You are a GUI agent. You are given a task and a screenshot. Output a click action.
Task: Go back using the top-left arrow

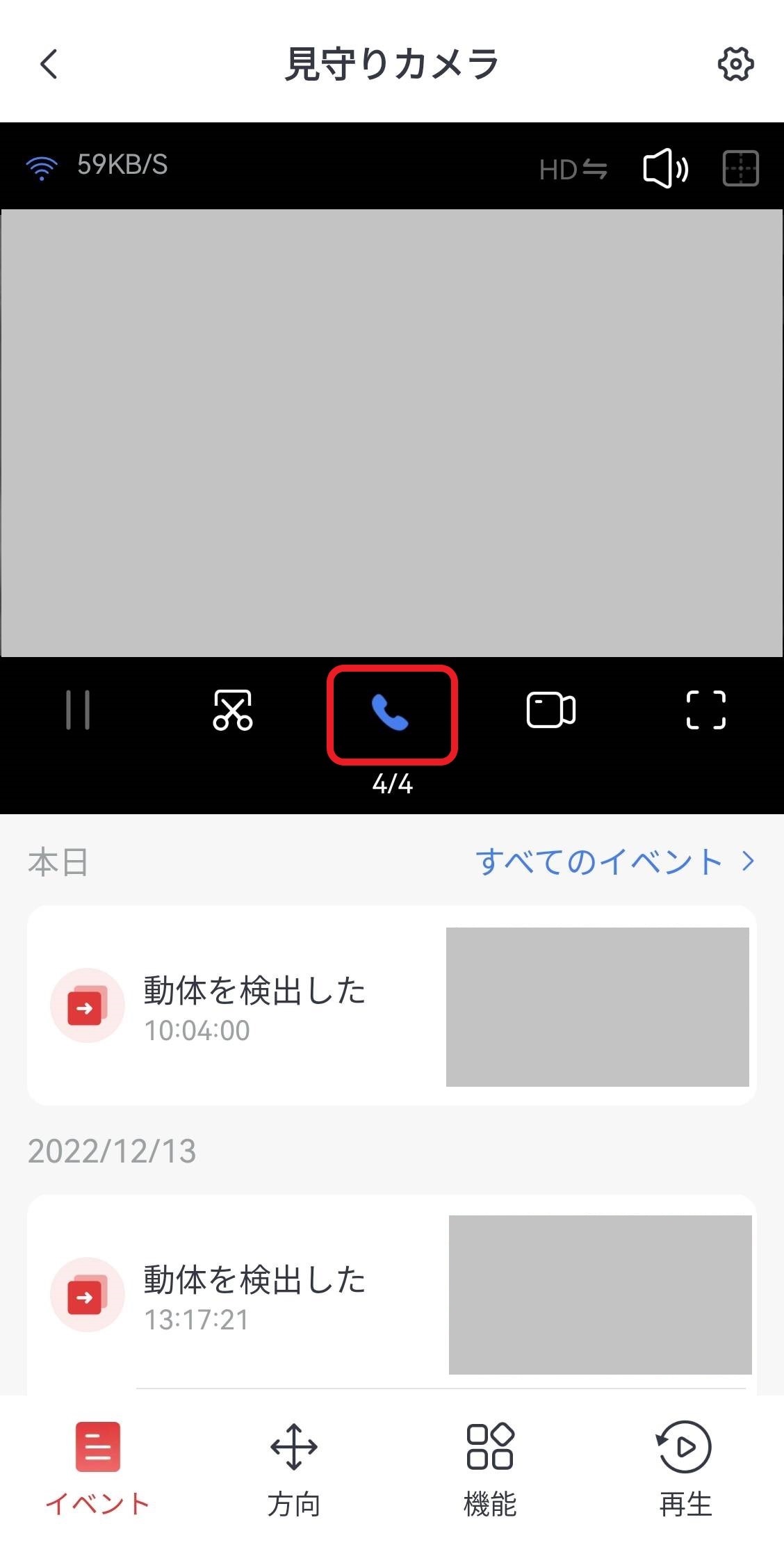[x=49, y=65]
